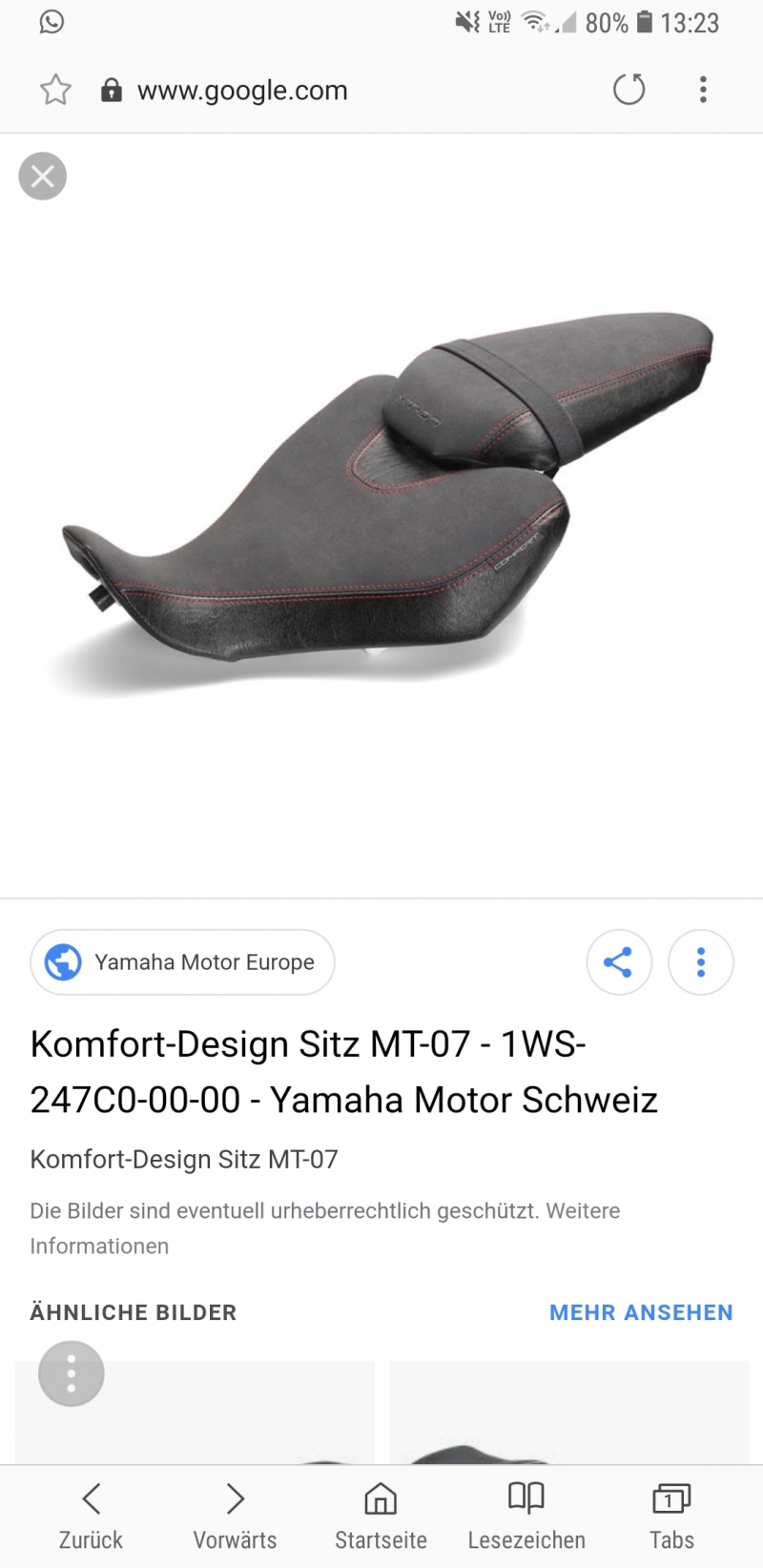Close the image preview

pyautogui.click(x=43, y=176)
